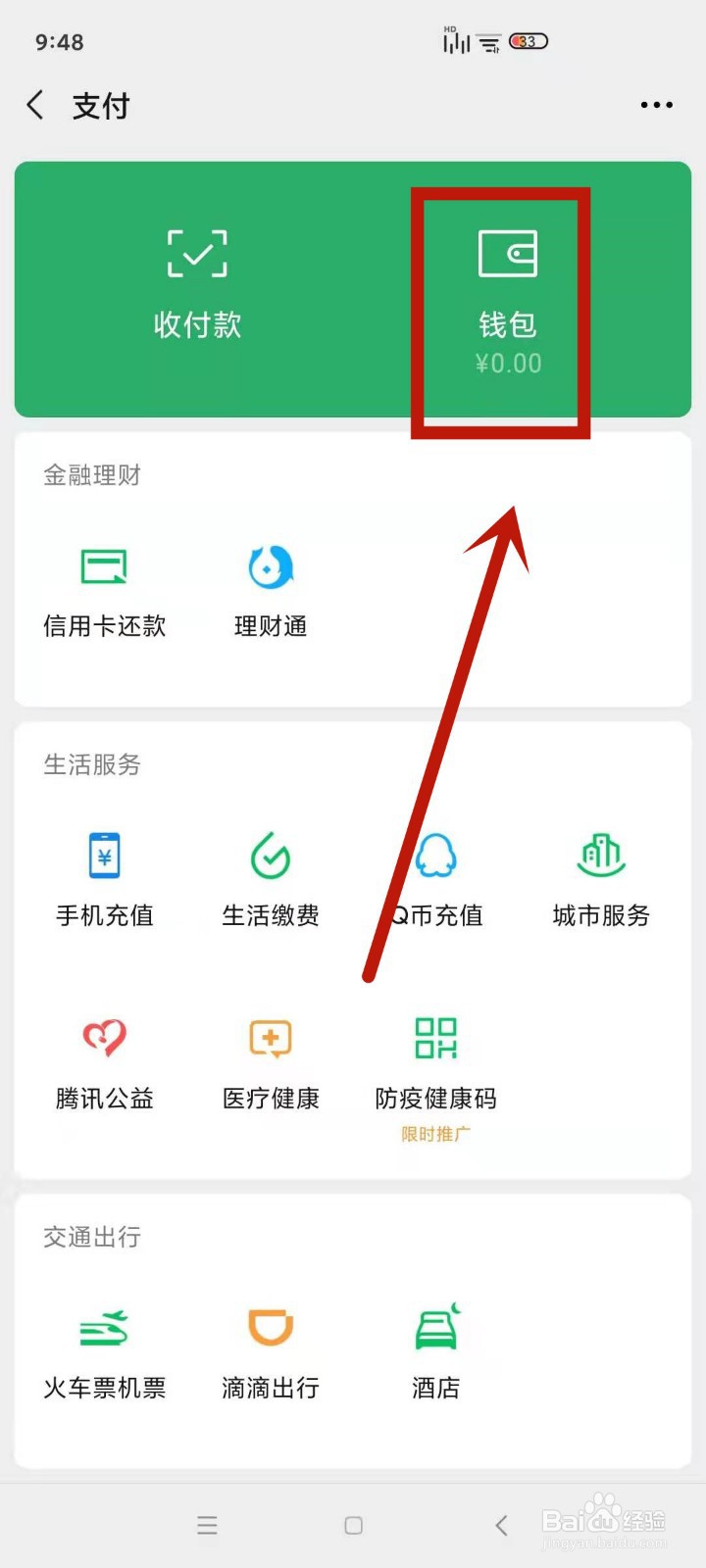
Task: Tap the 限时推广 promotion label
Action: (x=435, y=1134)
